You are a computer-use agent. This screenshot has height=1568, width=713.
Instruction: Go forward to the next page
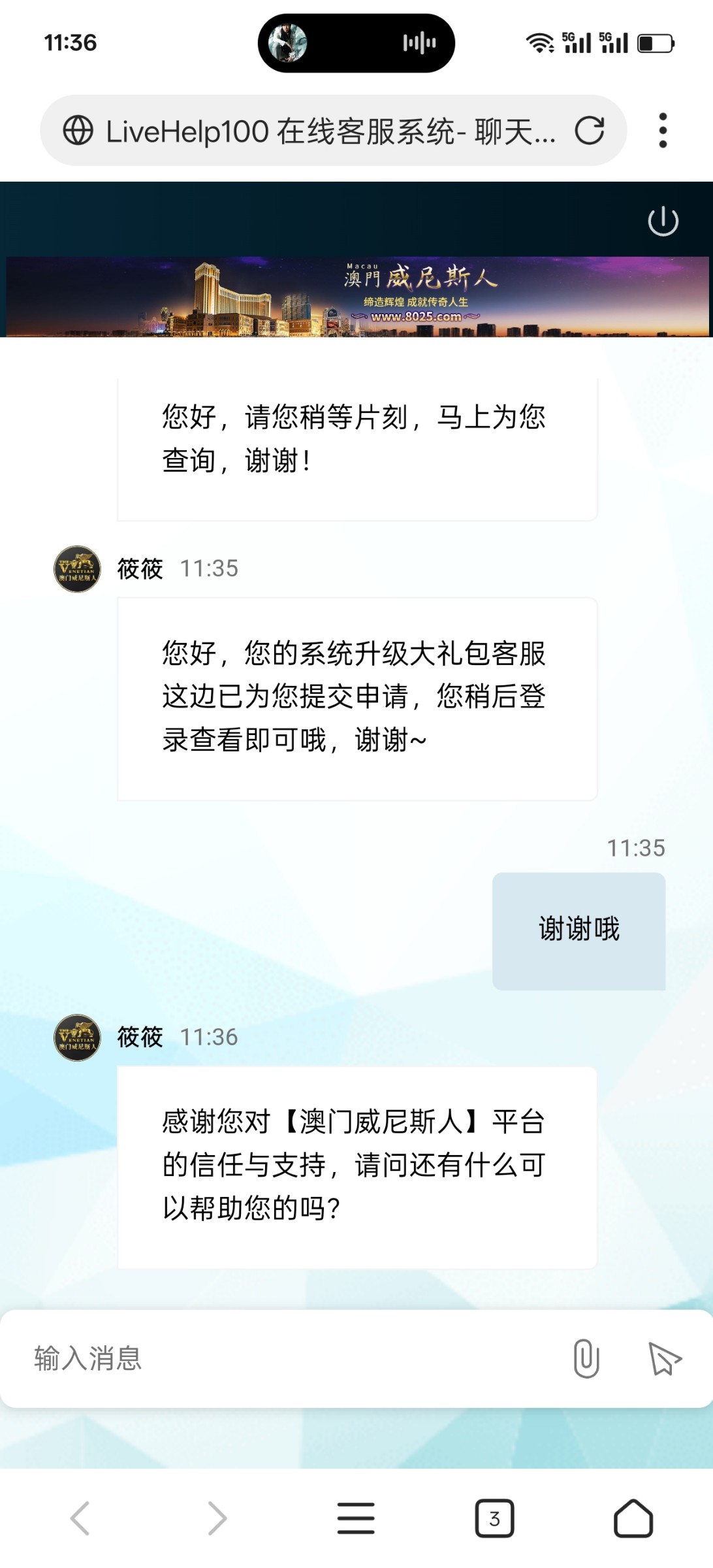(x=217, y=1518)
